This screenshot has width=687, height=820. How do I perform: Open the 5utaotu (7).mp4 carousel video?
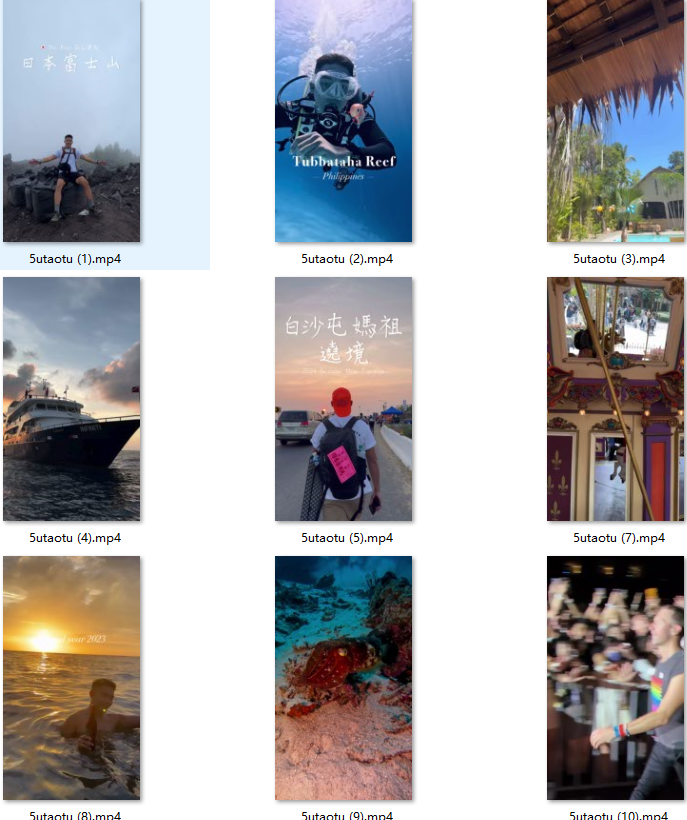pyautogui.click(x=616, y=399)
